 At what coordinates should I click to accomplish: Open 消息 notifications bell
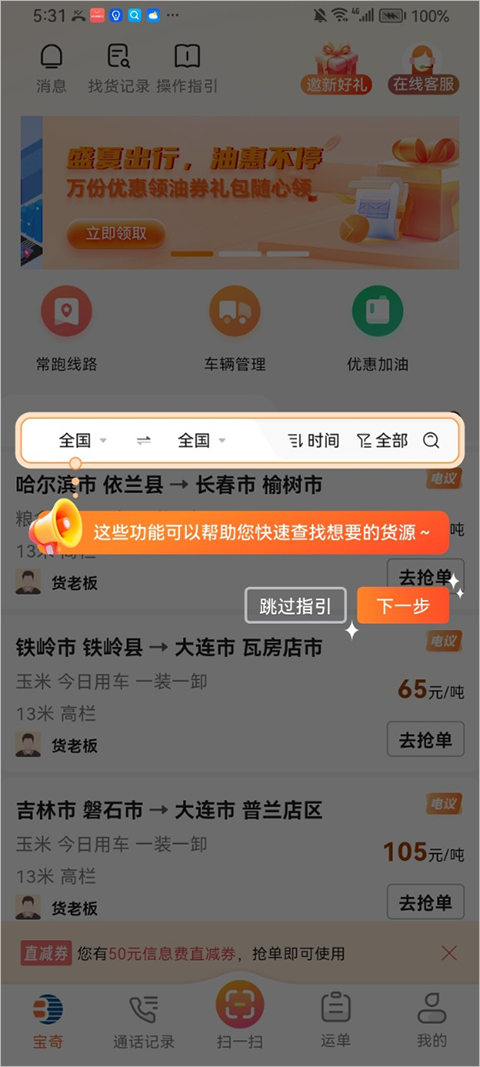tap(52, 68)
